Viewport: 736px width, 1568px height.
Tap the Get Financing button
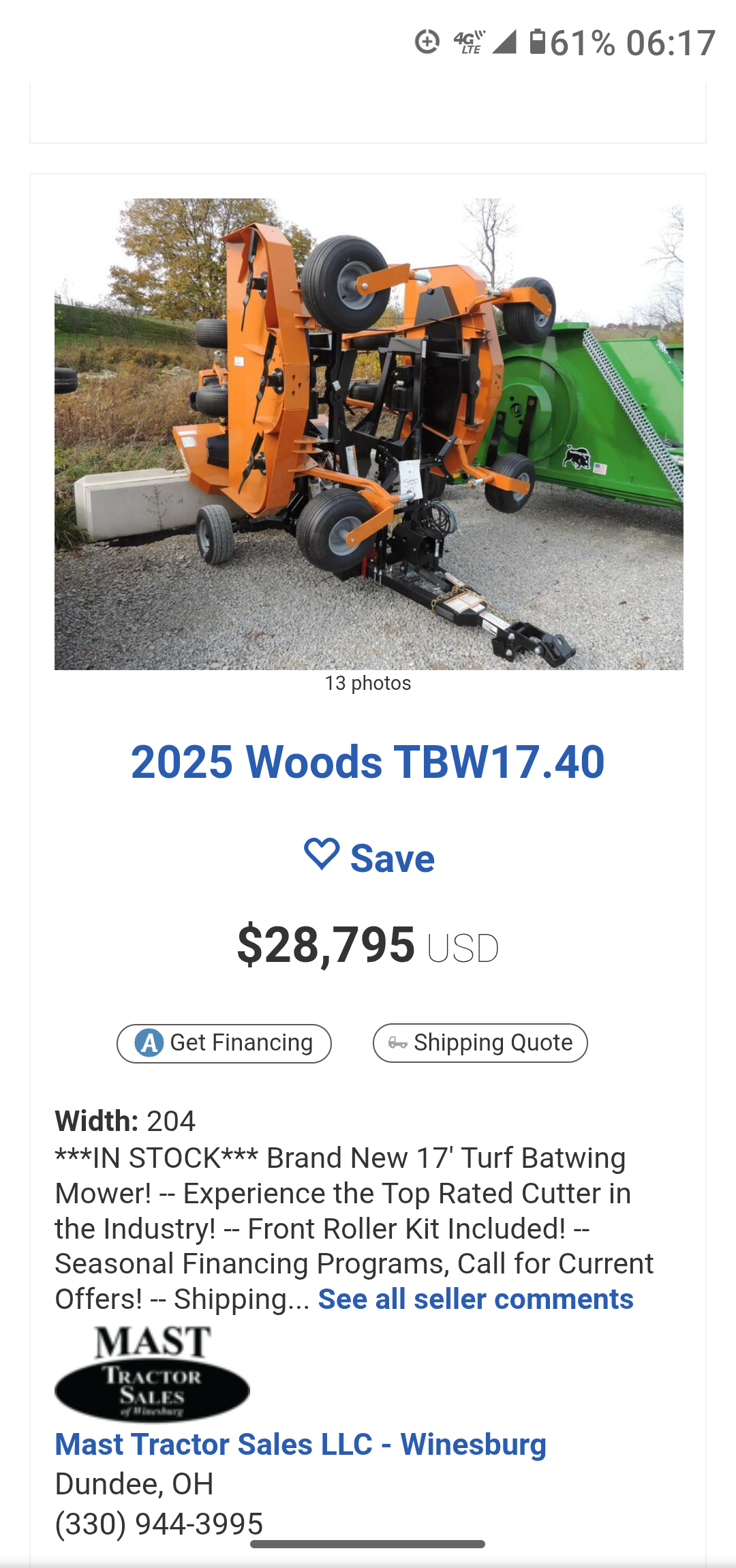(224, 1043)
